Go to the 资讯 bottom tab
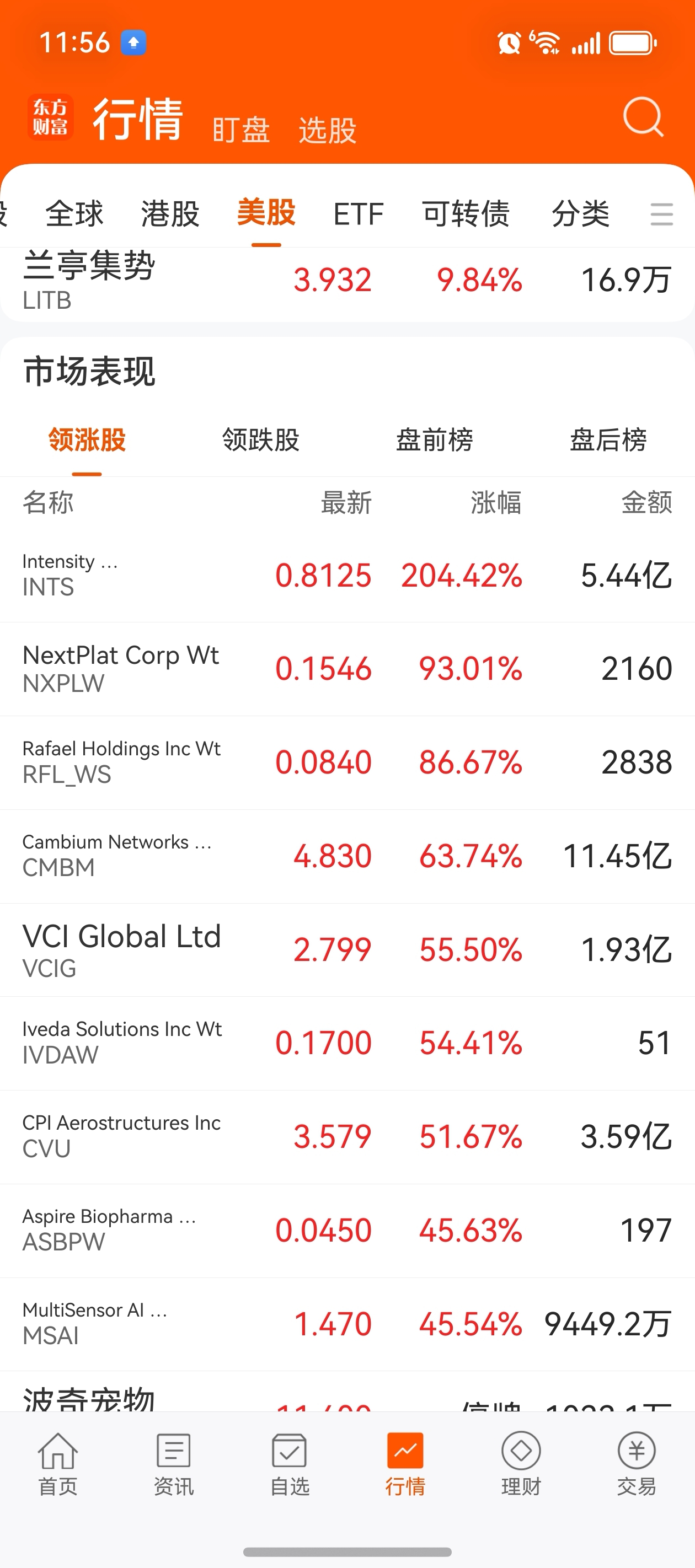Viewport: 695px width, 1568px height. tap(174, 1463)
